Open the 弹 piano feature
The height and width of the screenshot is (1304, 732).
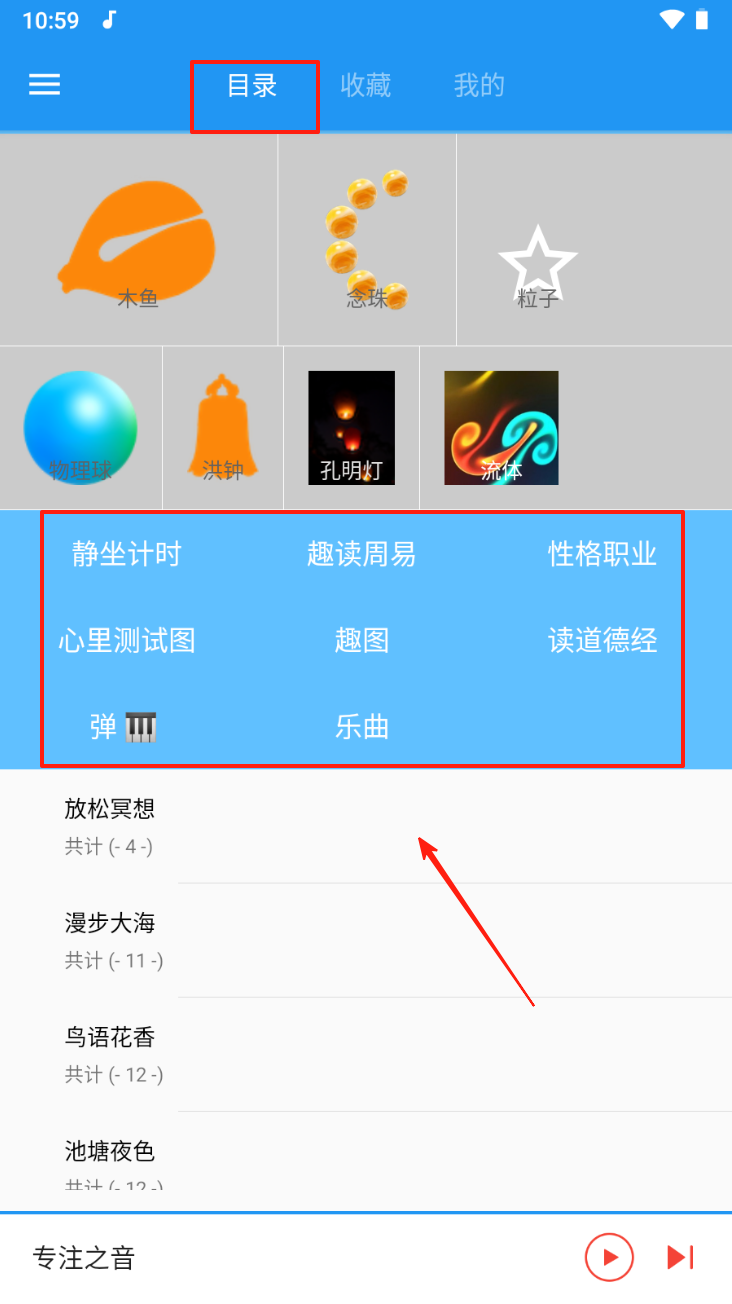point(123,727)
